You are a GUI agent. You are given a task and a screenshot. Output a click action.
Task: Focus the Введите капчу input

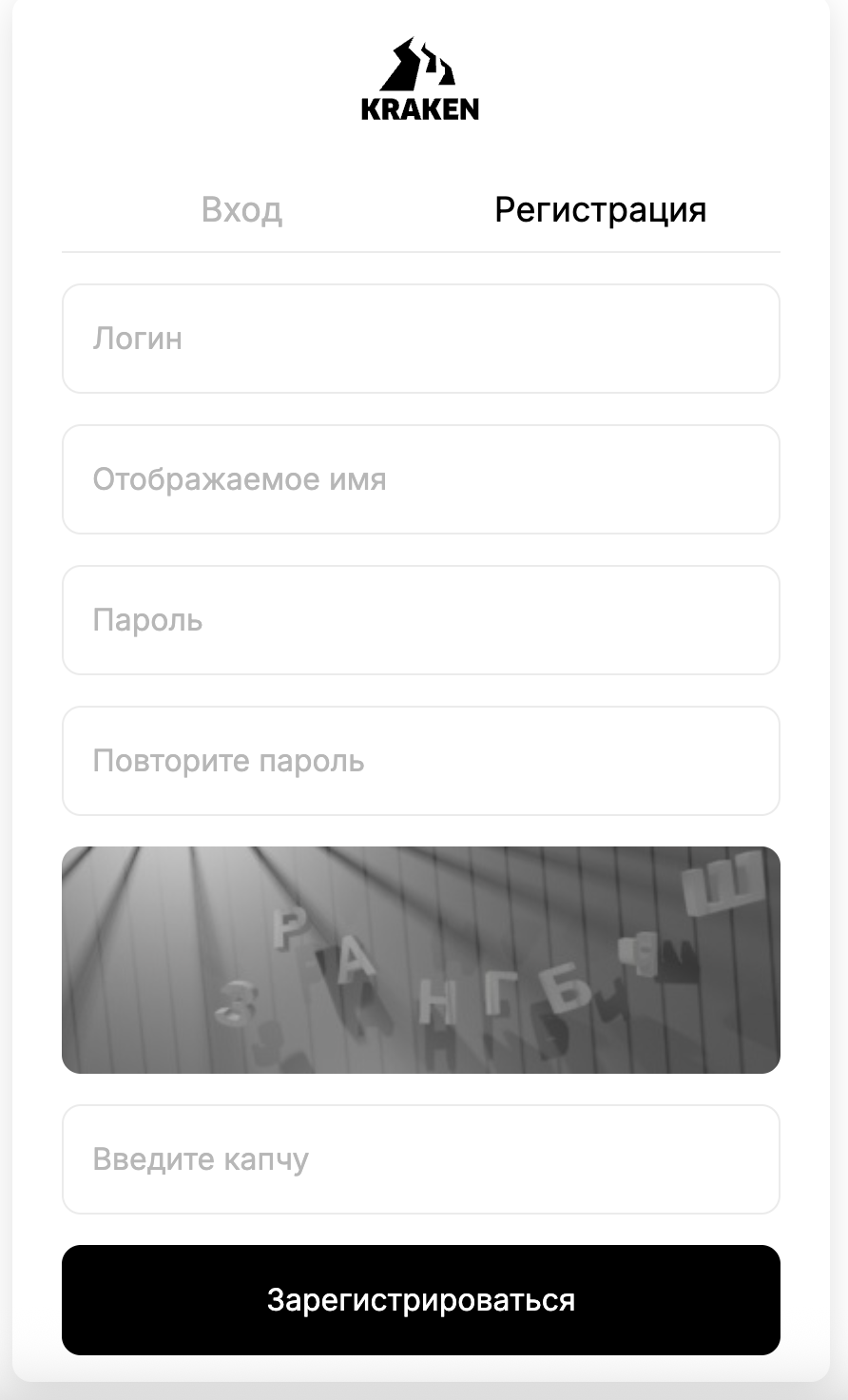coord(420,1158)
